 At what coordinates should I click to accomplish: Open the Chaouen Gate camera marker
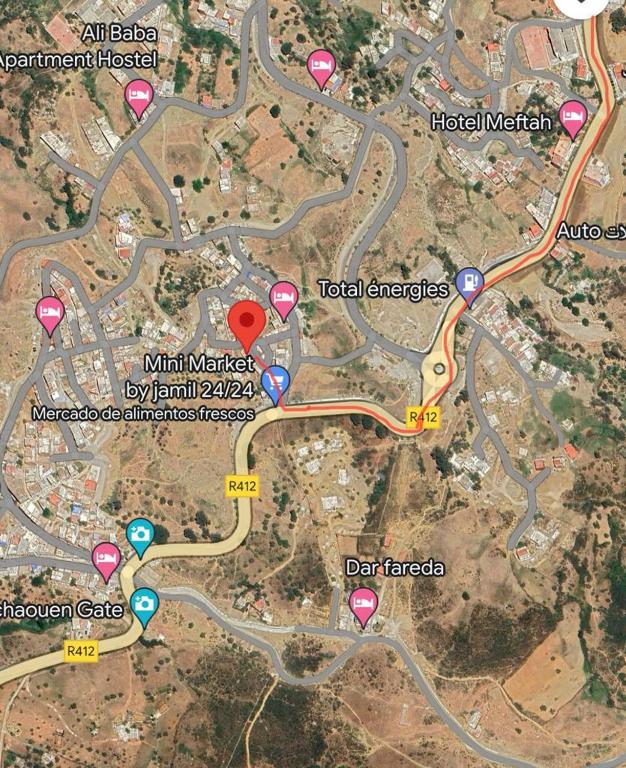(x=145, y=604)
